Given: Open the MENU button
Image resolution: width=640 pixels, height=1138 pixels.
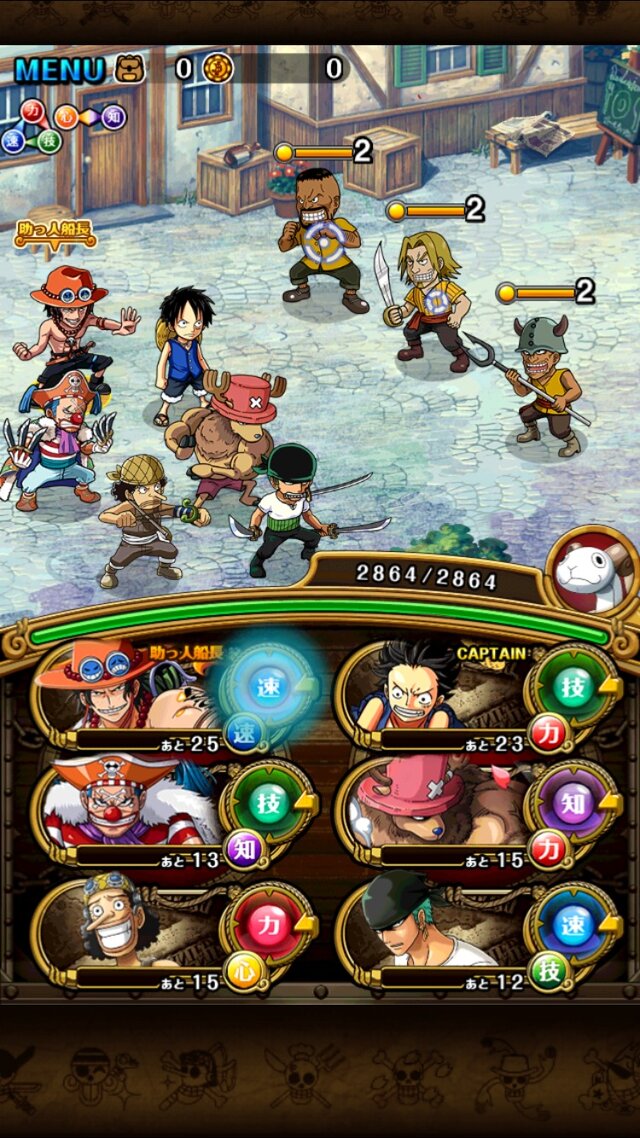Looking at the screenshot, I should click(x=59, y=70).
